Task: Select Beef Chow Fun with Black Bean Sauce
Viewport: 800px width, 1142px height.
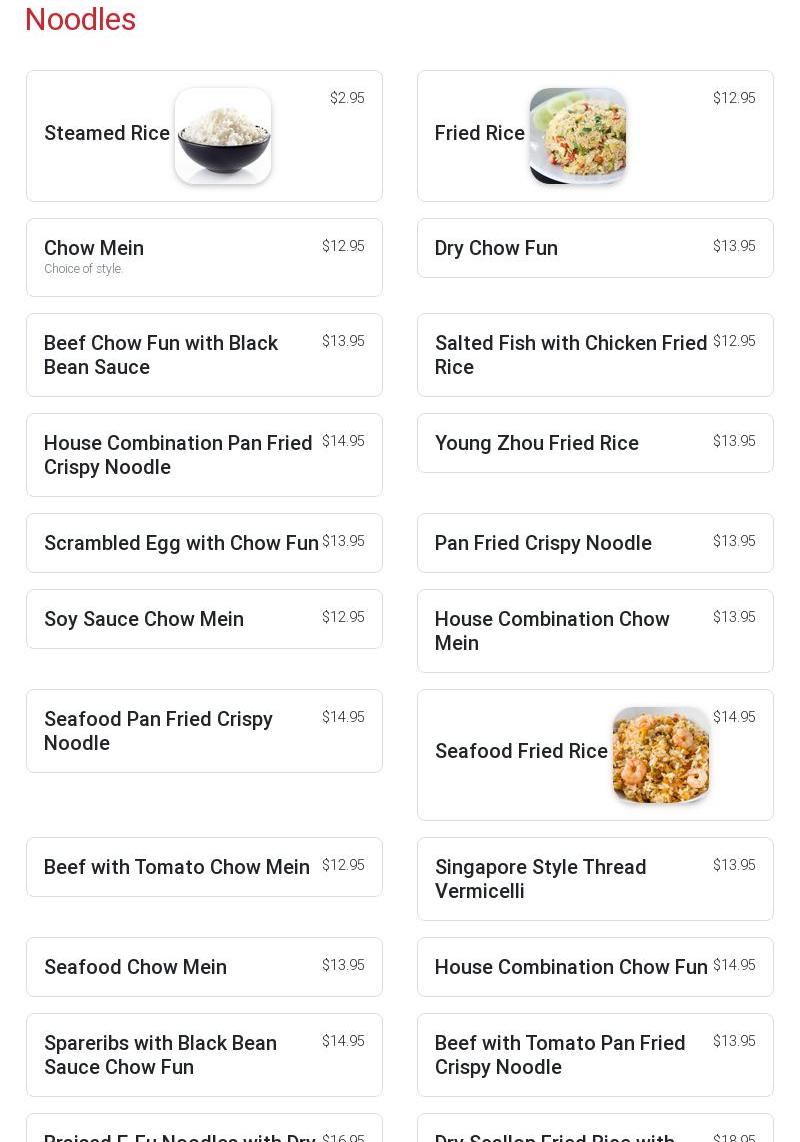Action: pyautogui.click(x=204, y=355)
